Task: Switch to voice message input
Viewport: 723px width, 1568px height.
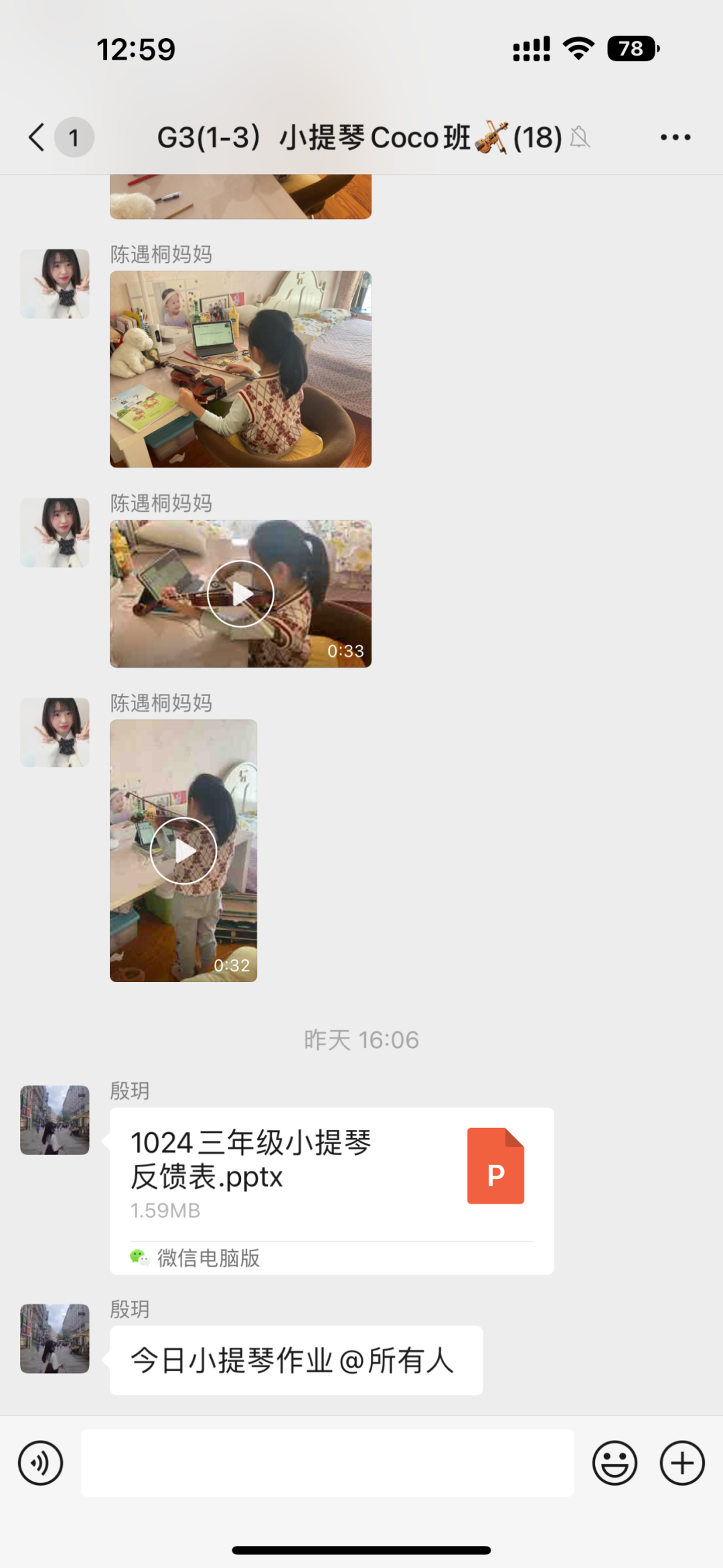Action: coord(41,1463)
